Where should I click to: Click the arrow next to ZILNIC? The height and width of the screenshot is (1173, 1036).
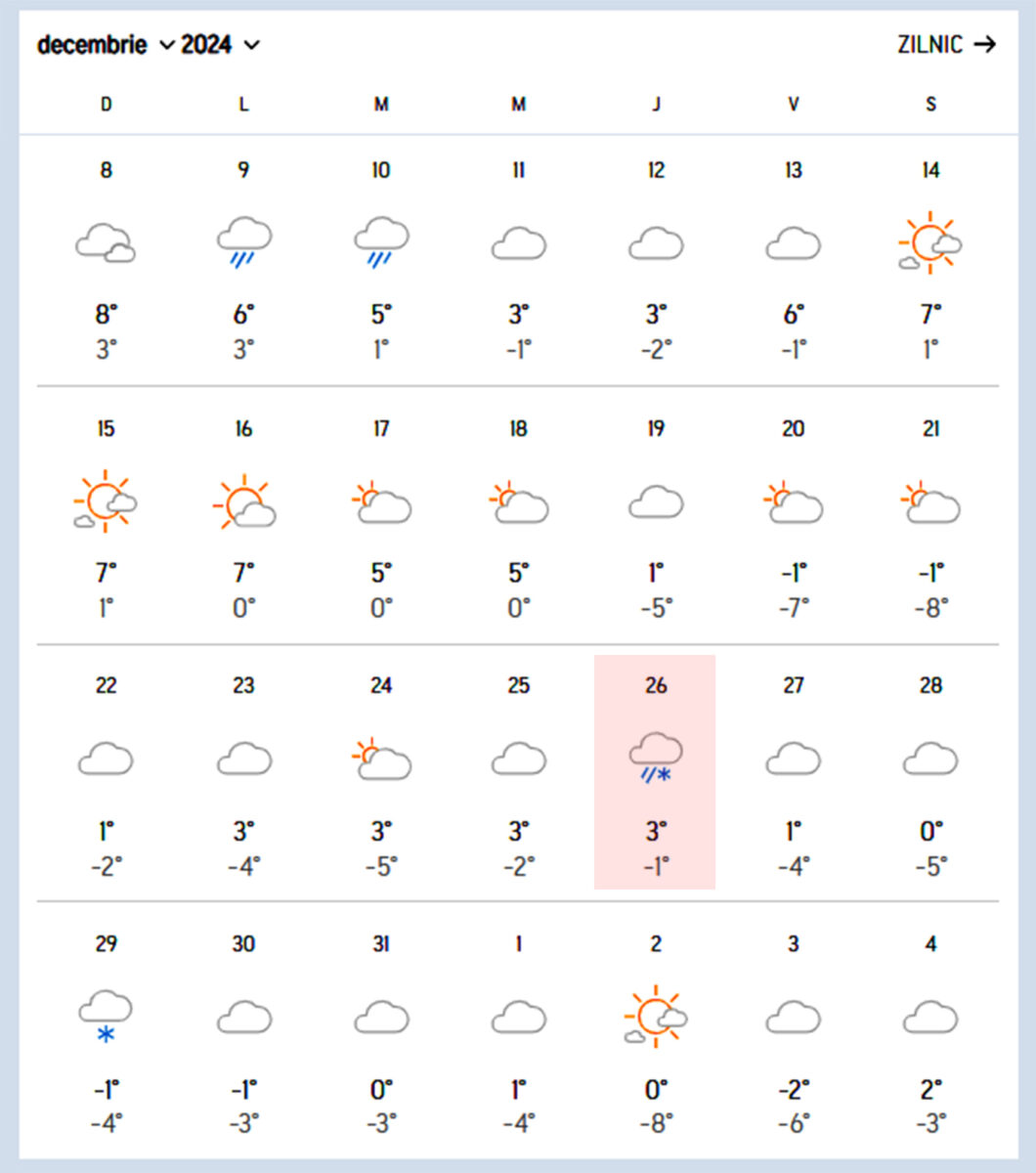(983, 44)
